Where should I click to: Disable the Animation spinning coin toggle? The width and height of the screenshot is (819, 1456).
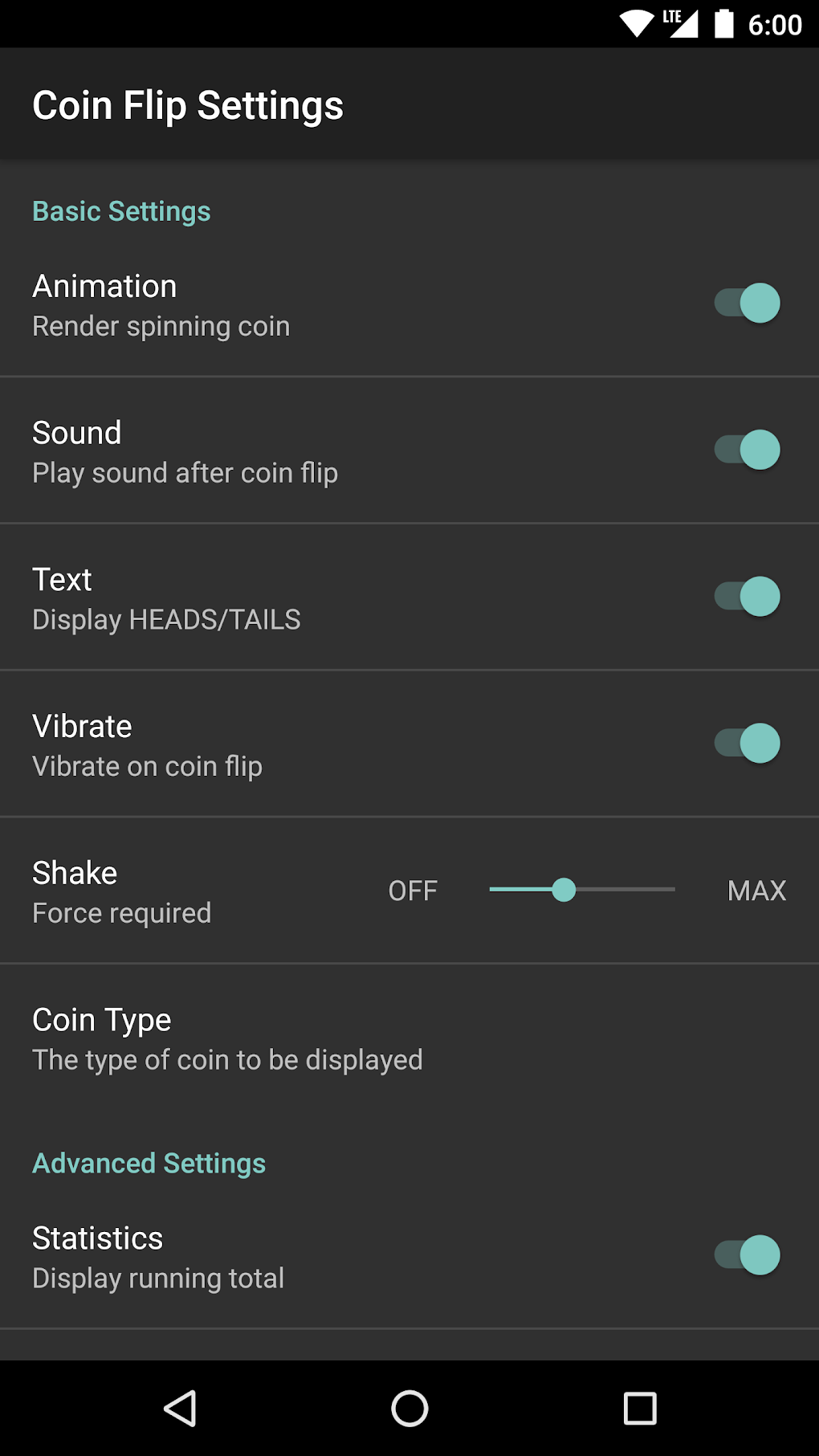747,303
